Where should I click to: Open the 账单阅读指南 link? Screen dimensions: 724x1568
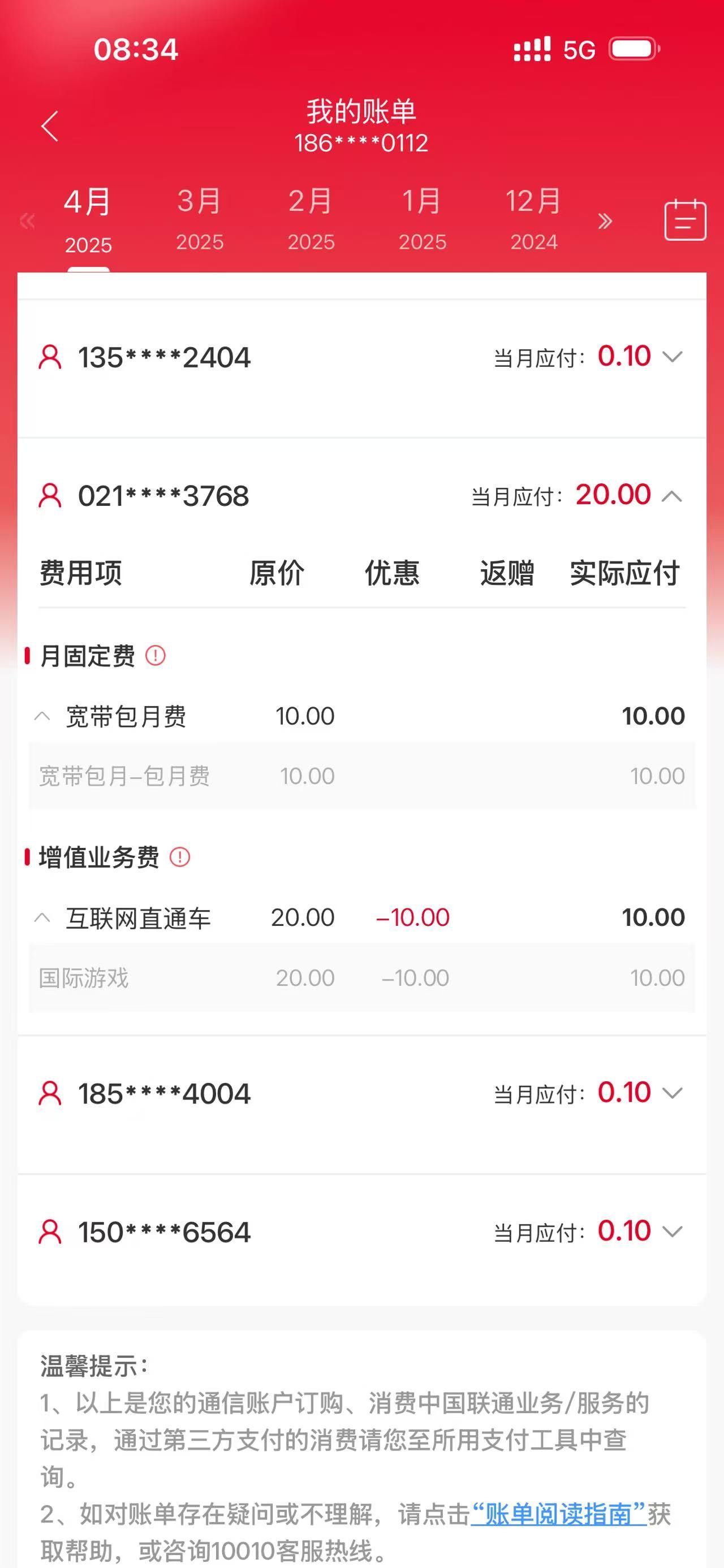point(558,1514)
